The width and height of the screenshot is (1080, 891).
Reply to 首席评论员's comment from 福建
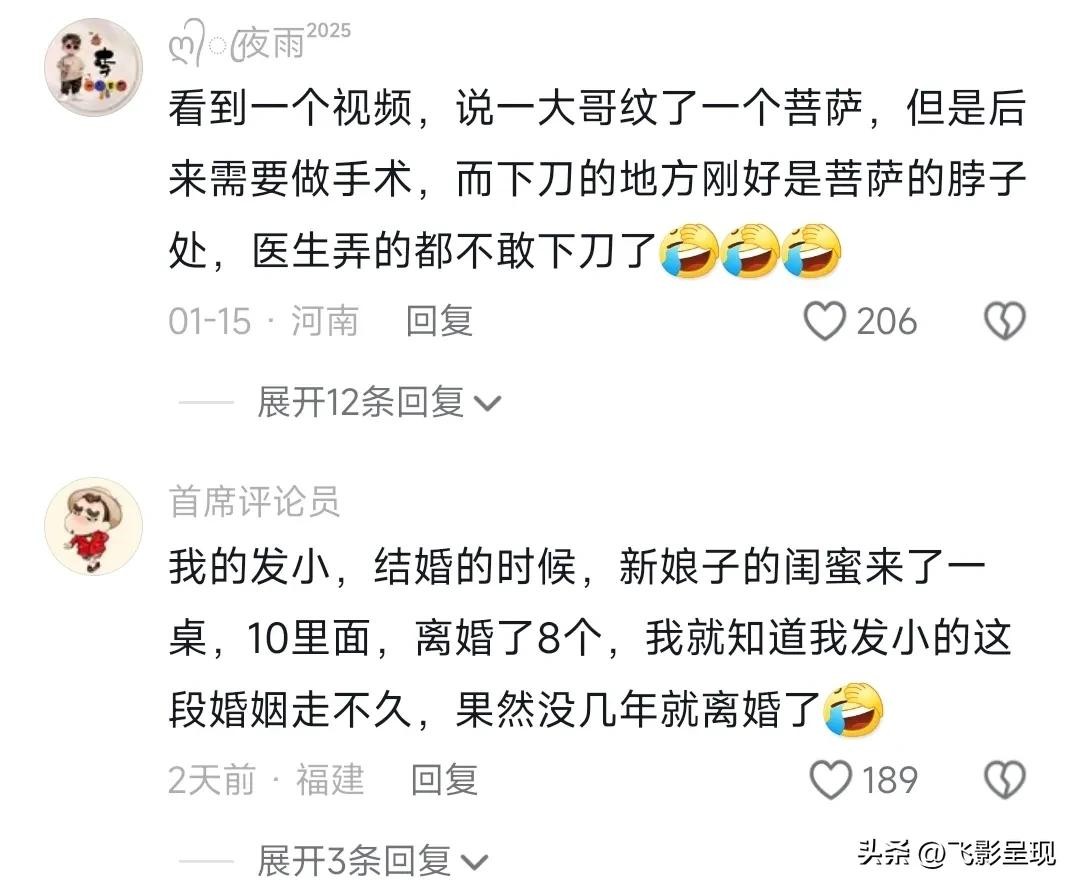445,780
